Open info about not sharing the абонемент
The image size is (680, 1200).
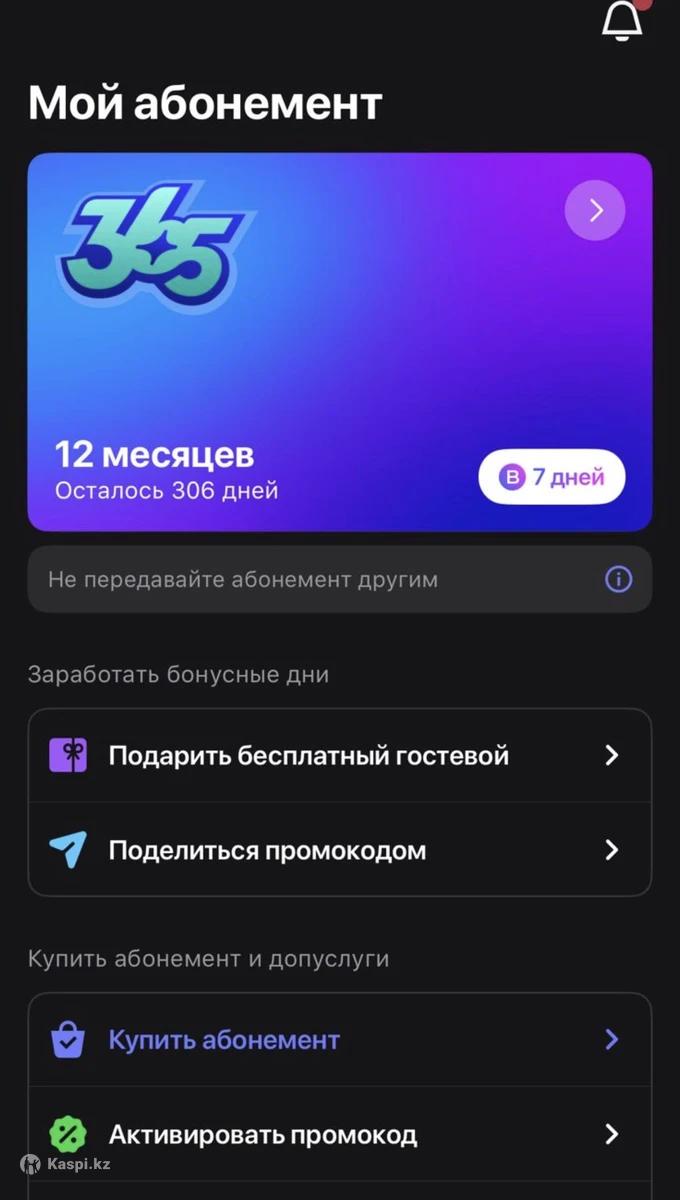pos(619,579)
